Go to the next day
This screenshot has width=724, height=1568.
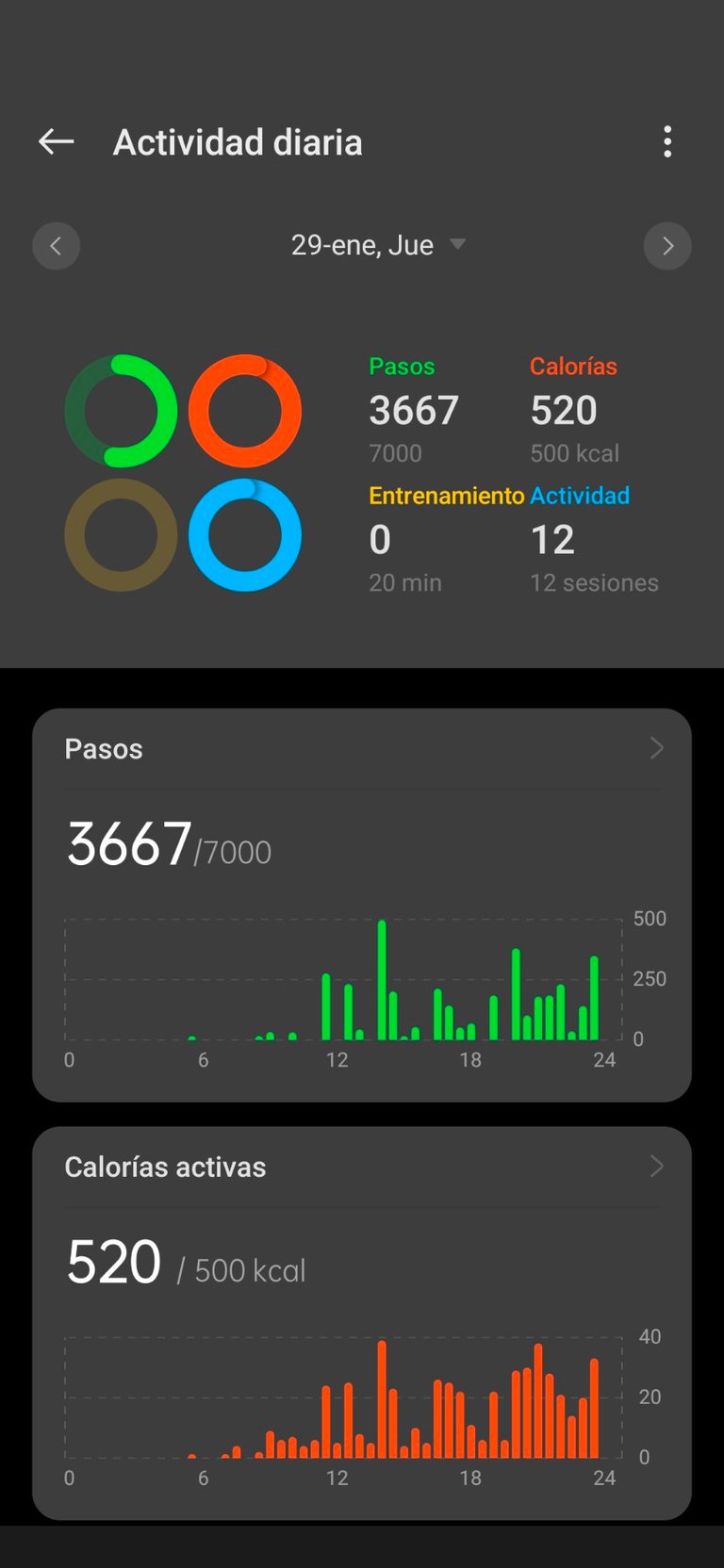(x=667, y=246)
